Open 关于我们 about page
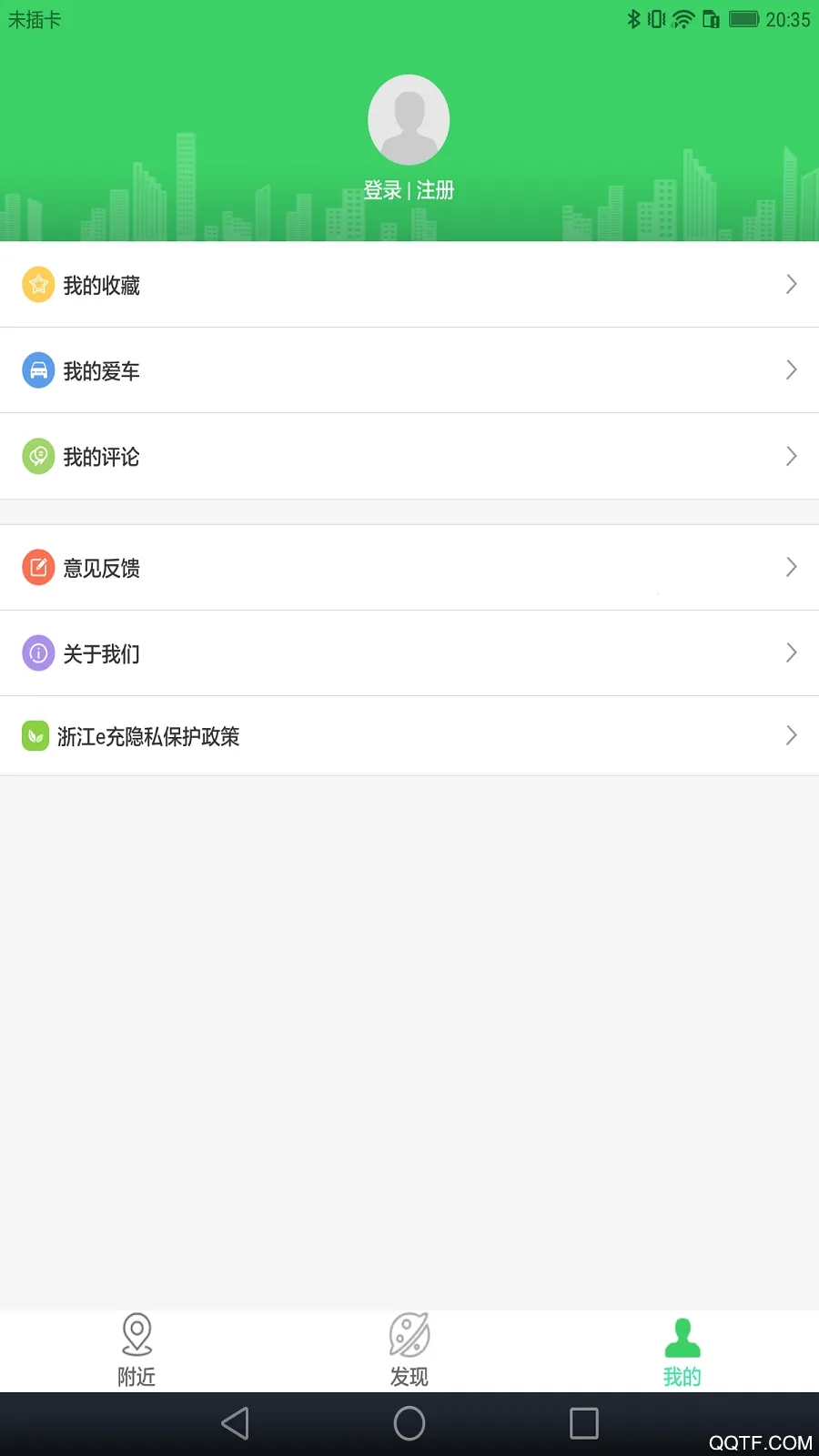819x1456 pixels. (x=100, y=652)
